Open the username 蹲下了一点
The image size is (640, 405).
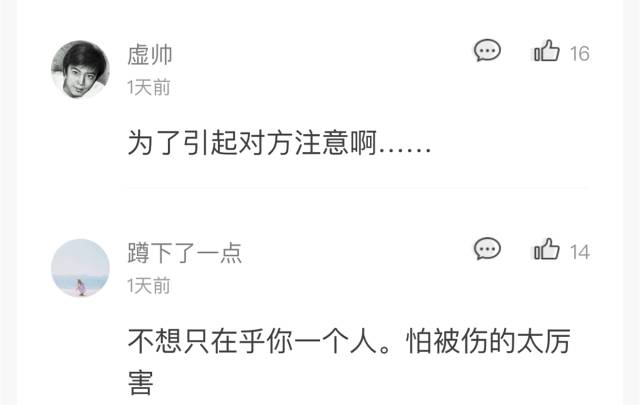point(184,253)
